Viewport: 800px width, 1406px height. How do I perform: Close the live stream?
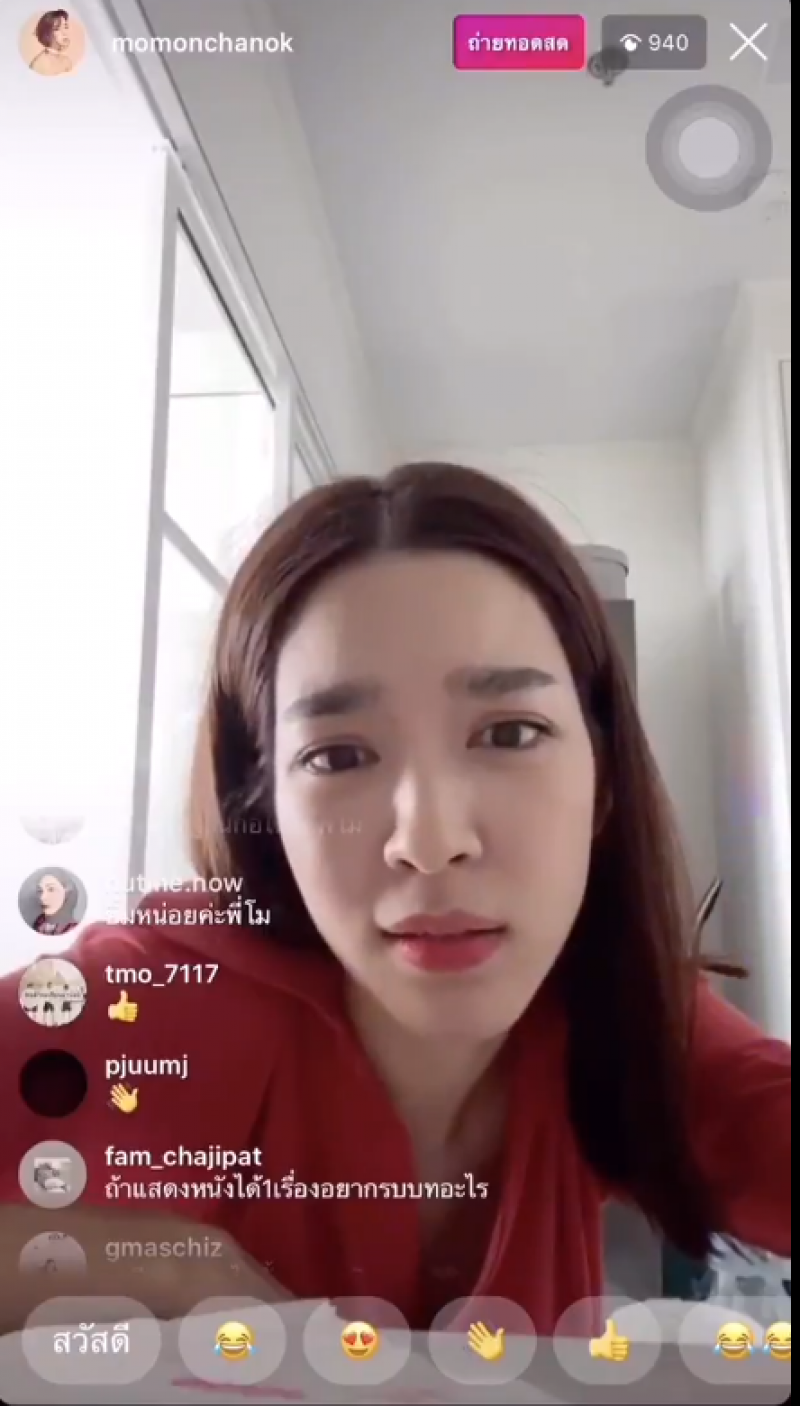[x=748, y=43]
